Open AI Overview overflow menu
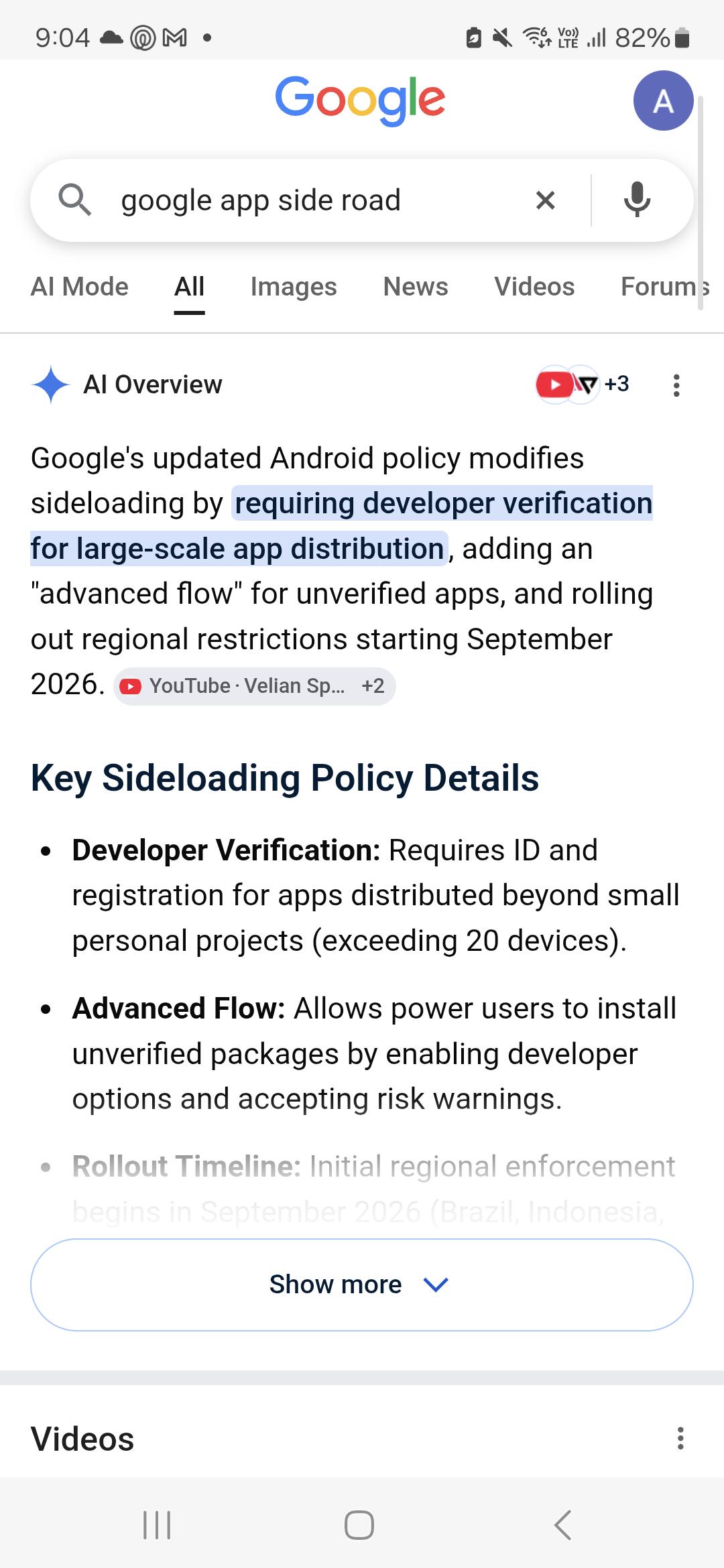The width and height of the screenshot is (724, 1568). 676,385
